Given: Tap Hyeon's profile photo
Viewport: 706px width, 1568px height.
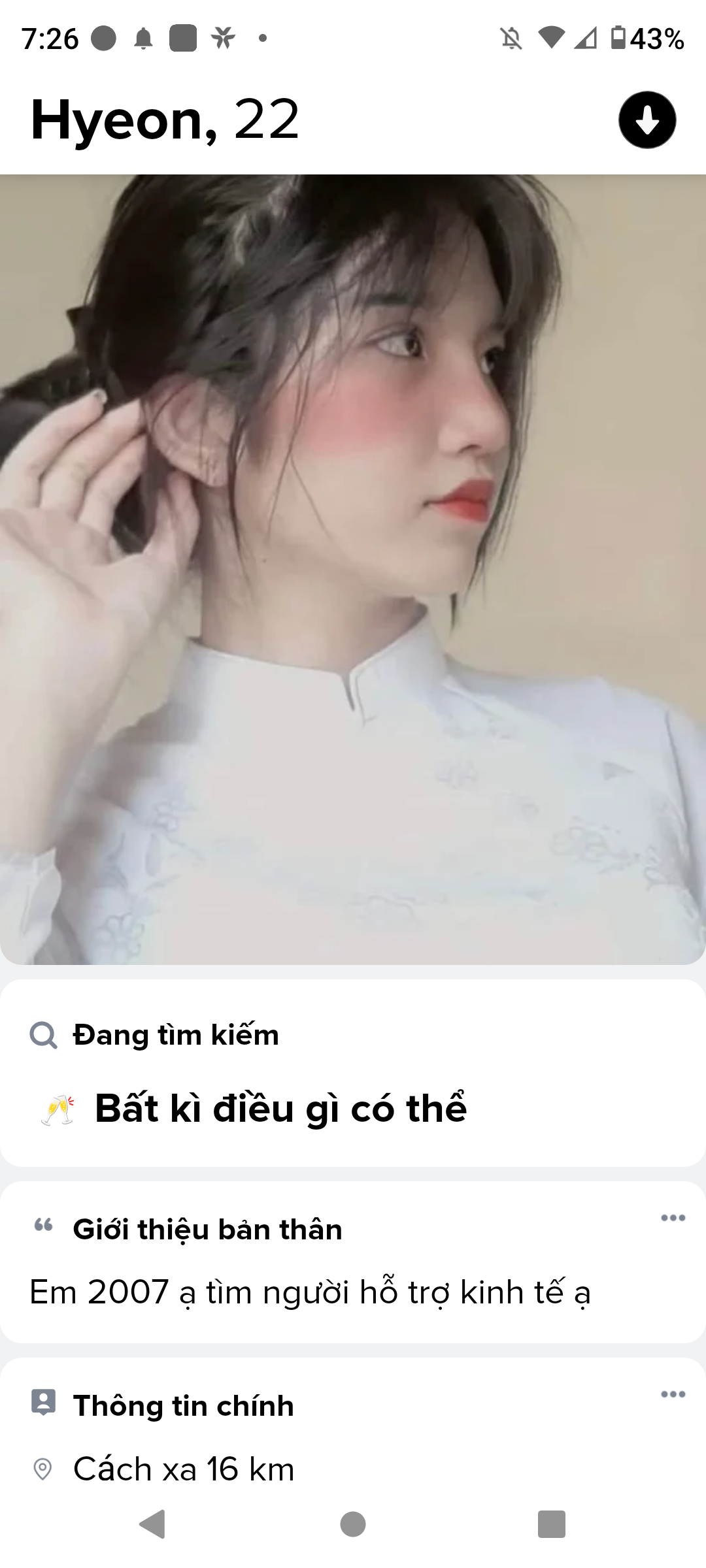Looking at the screenshot, I should (353, 568).
